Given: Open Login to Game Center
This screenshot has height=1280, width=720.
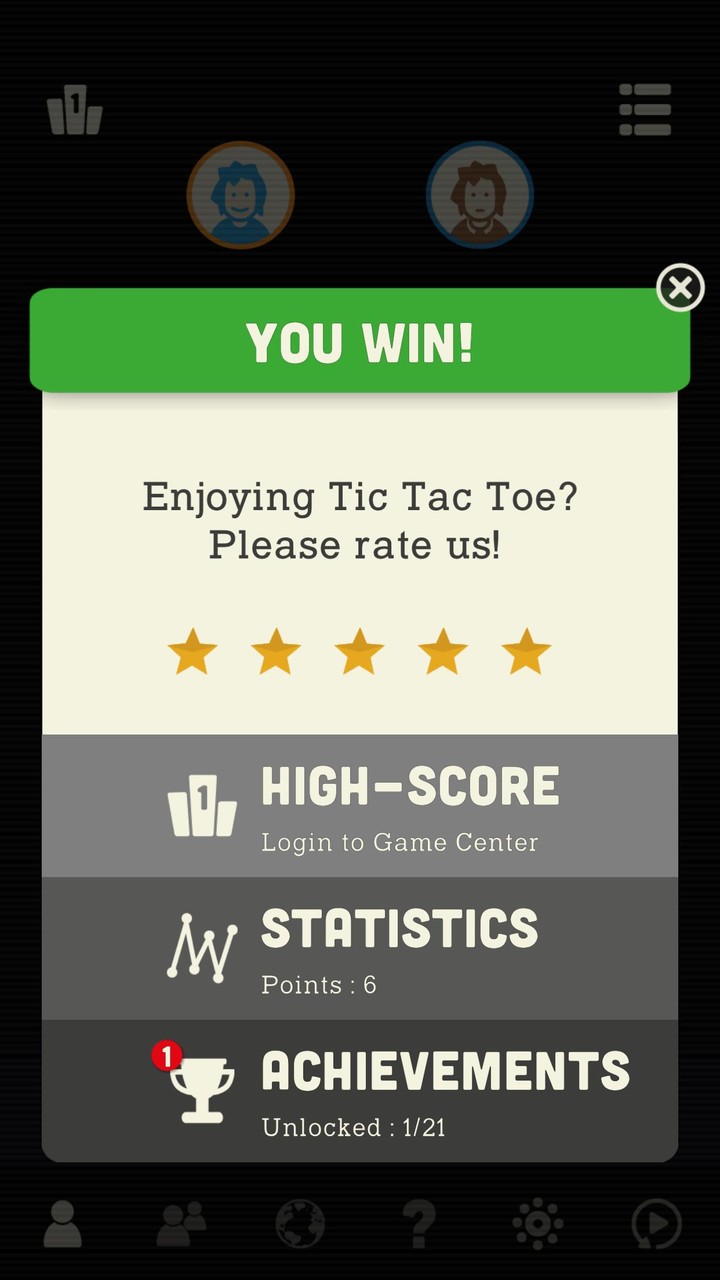Looking at the screenshot, I should click(x=400, y=842).
